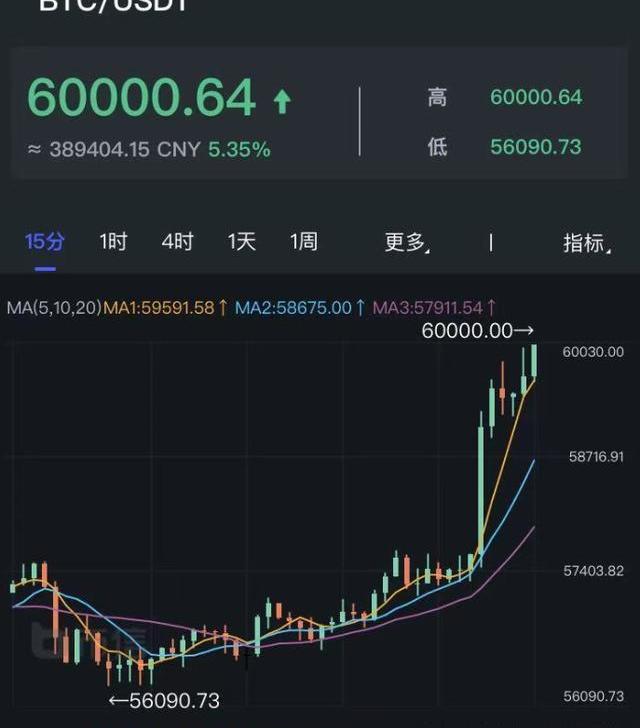The width and height of the screenshot is (640, 728).
Task: Switch to the 1时 chart interval
Action: 113,241
